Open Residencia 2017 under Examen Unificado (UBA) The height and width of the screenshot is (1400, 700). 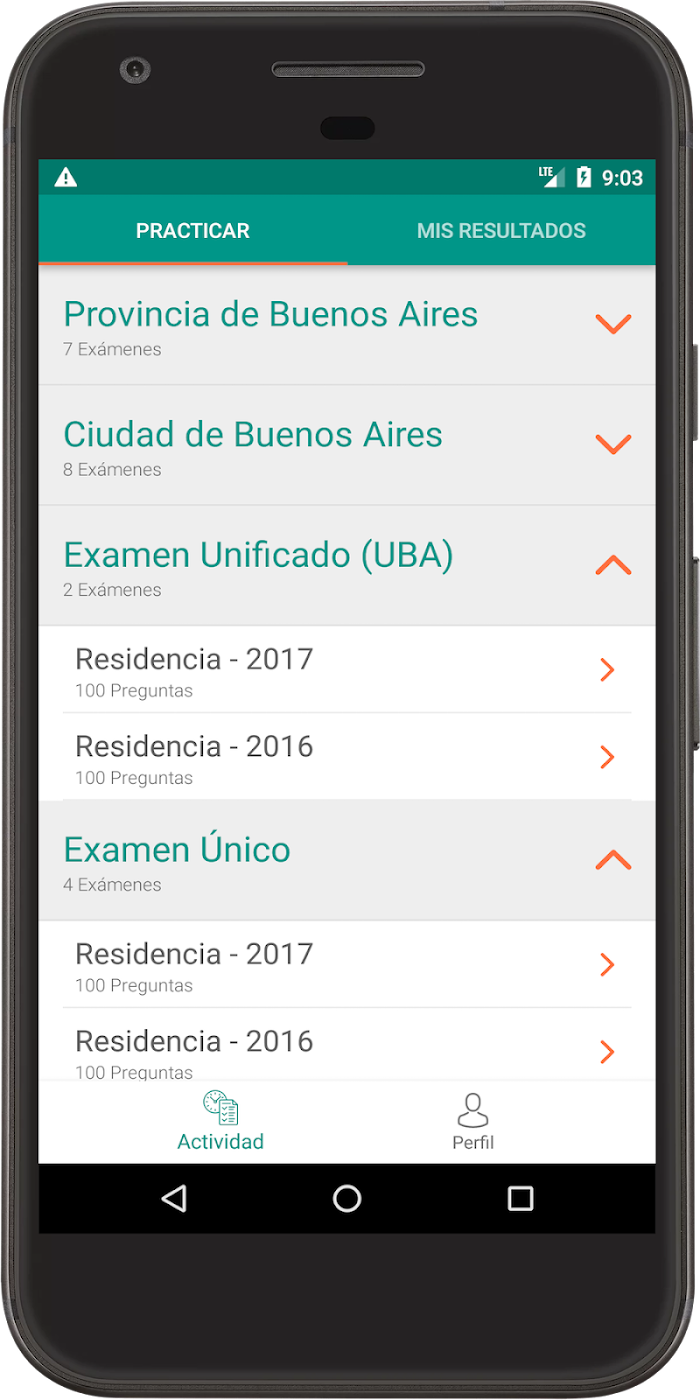pos(346,670)
